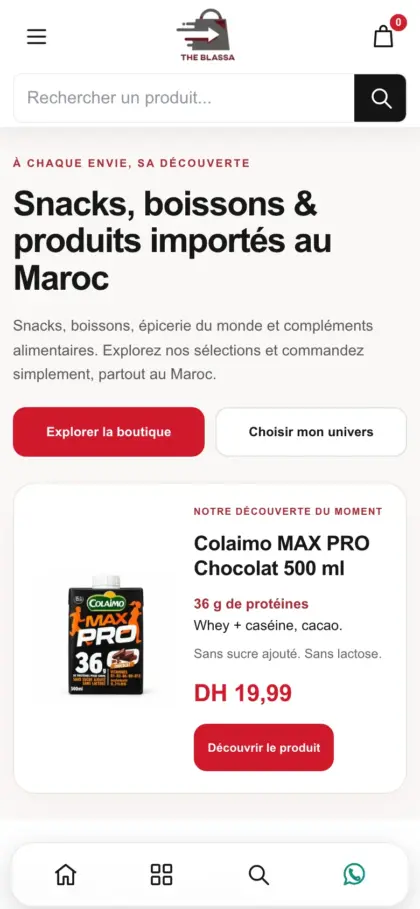Select Choisir mon univers
420x909 pixels.
[x=311, y=432]
